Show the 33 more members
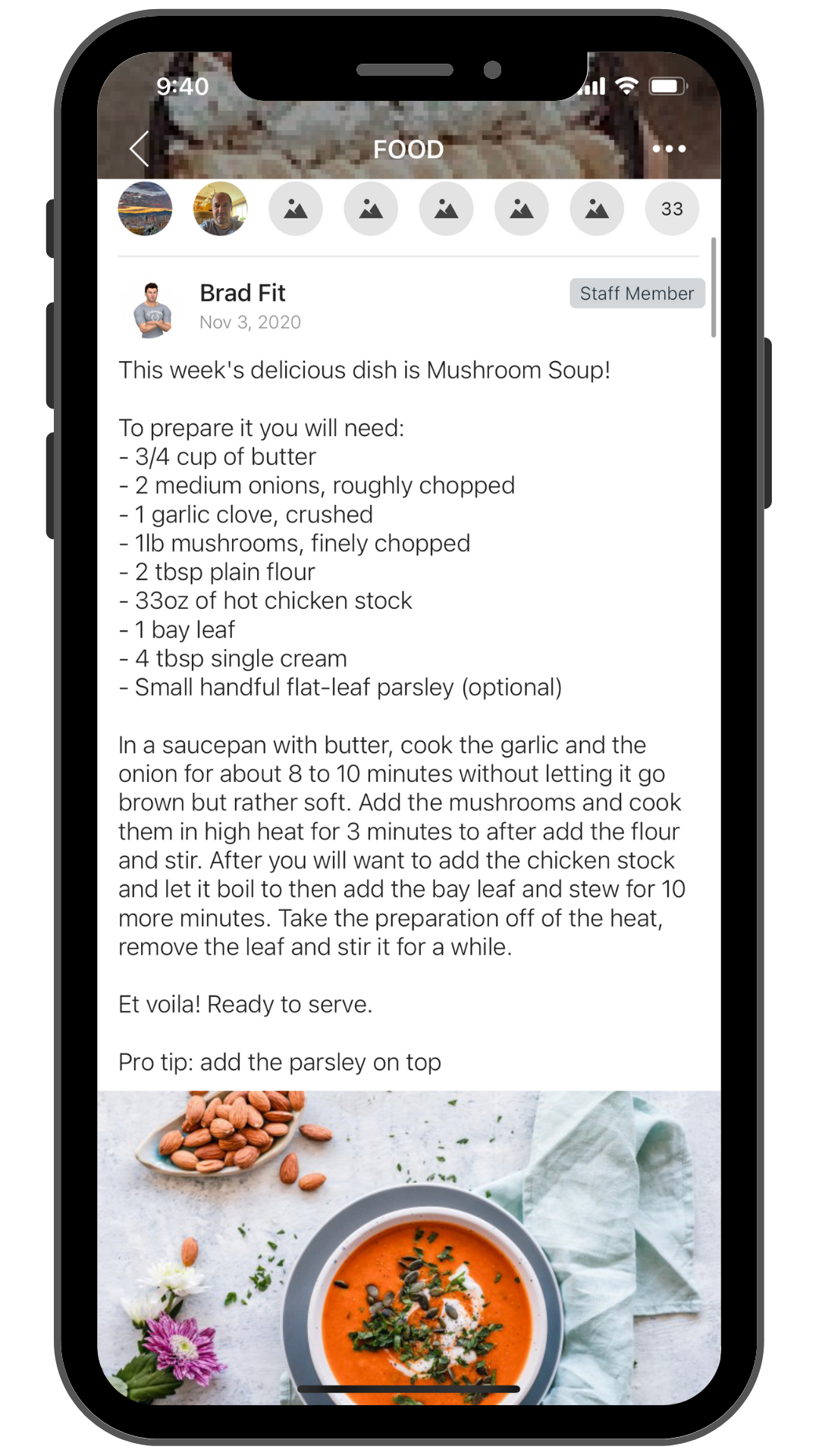 click(672, 209)
